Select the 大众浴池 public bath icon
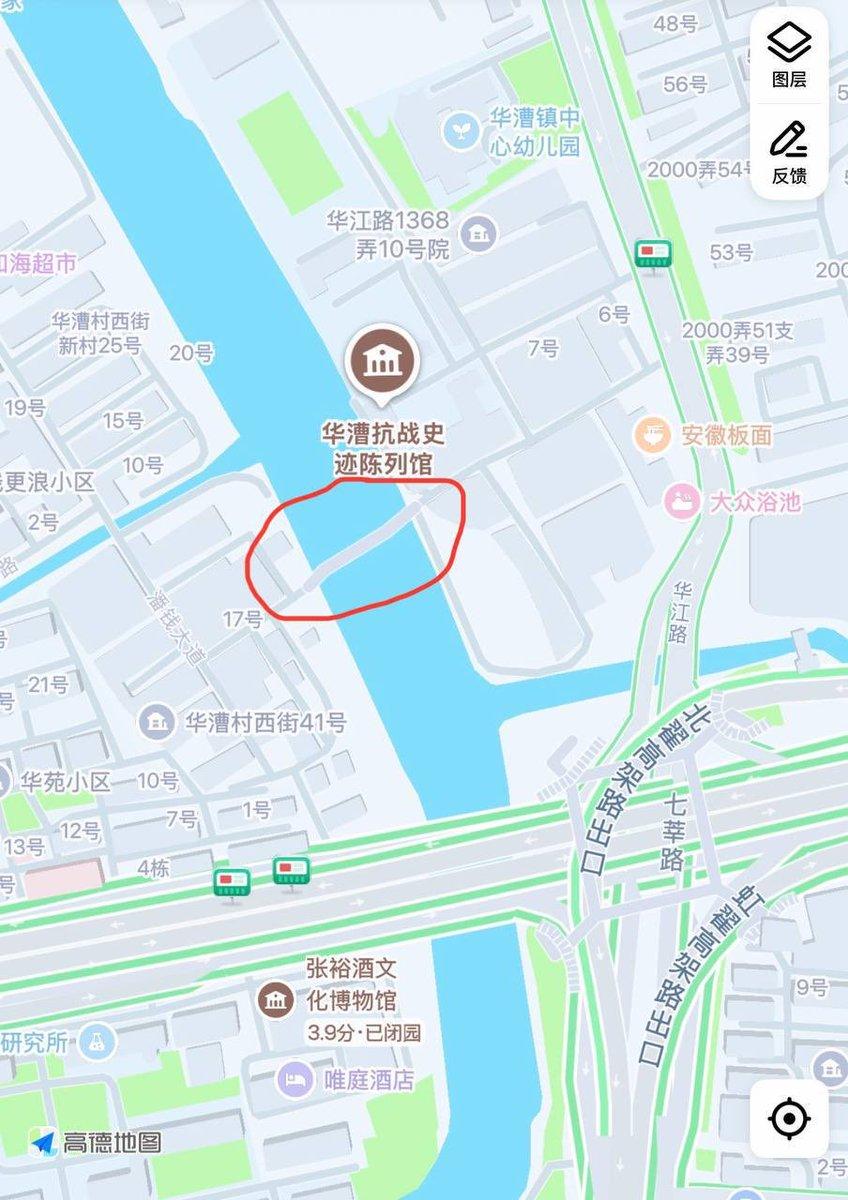 [685, 503]
